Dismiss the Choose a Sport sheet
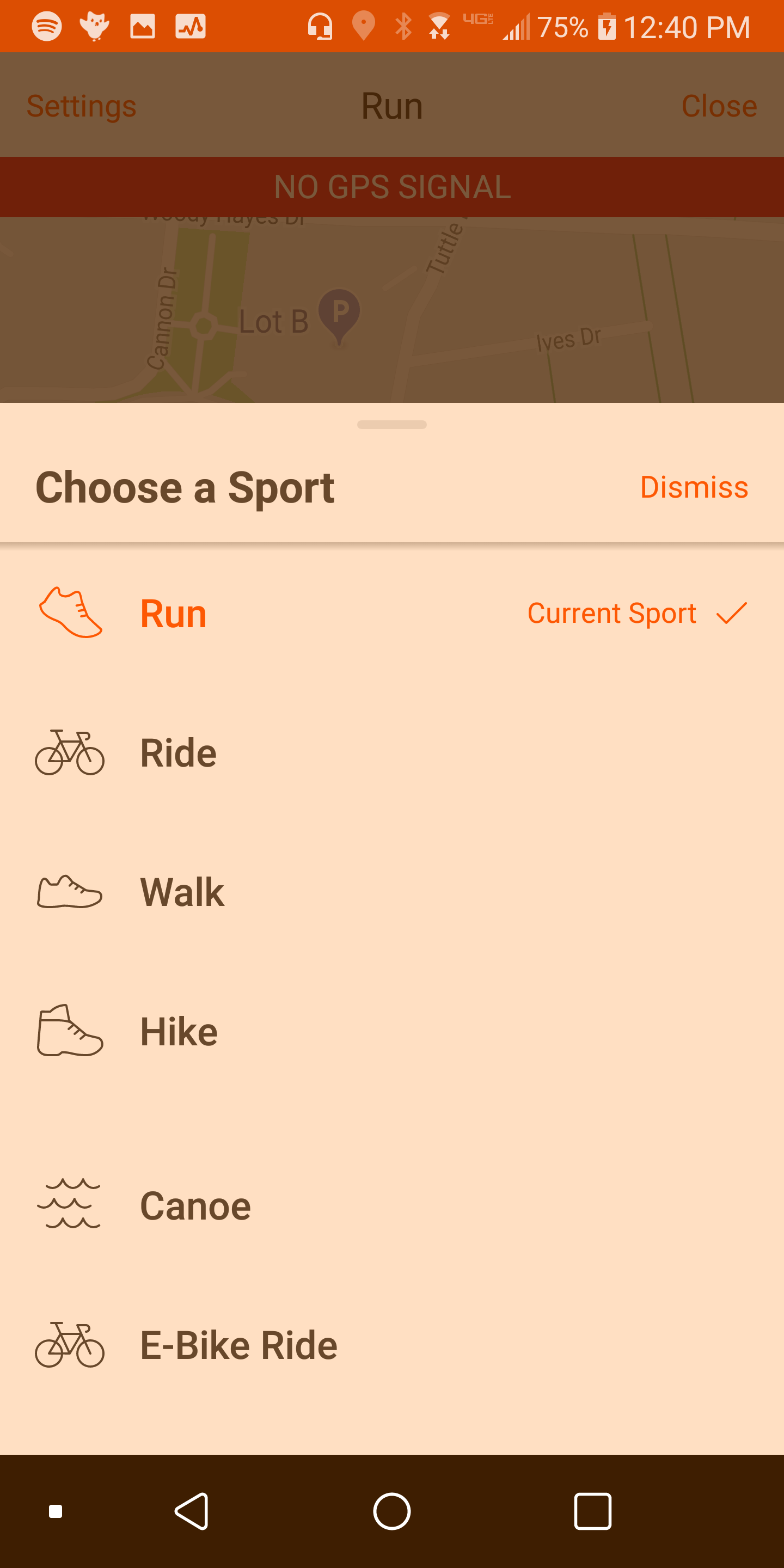 click(693, 488)
